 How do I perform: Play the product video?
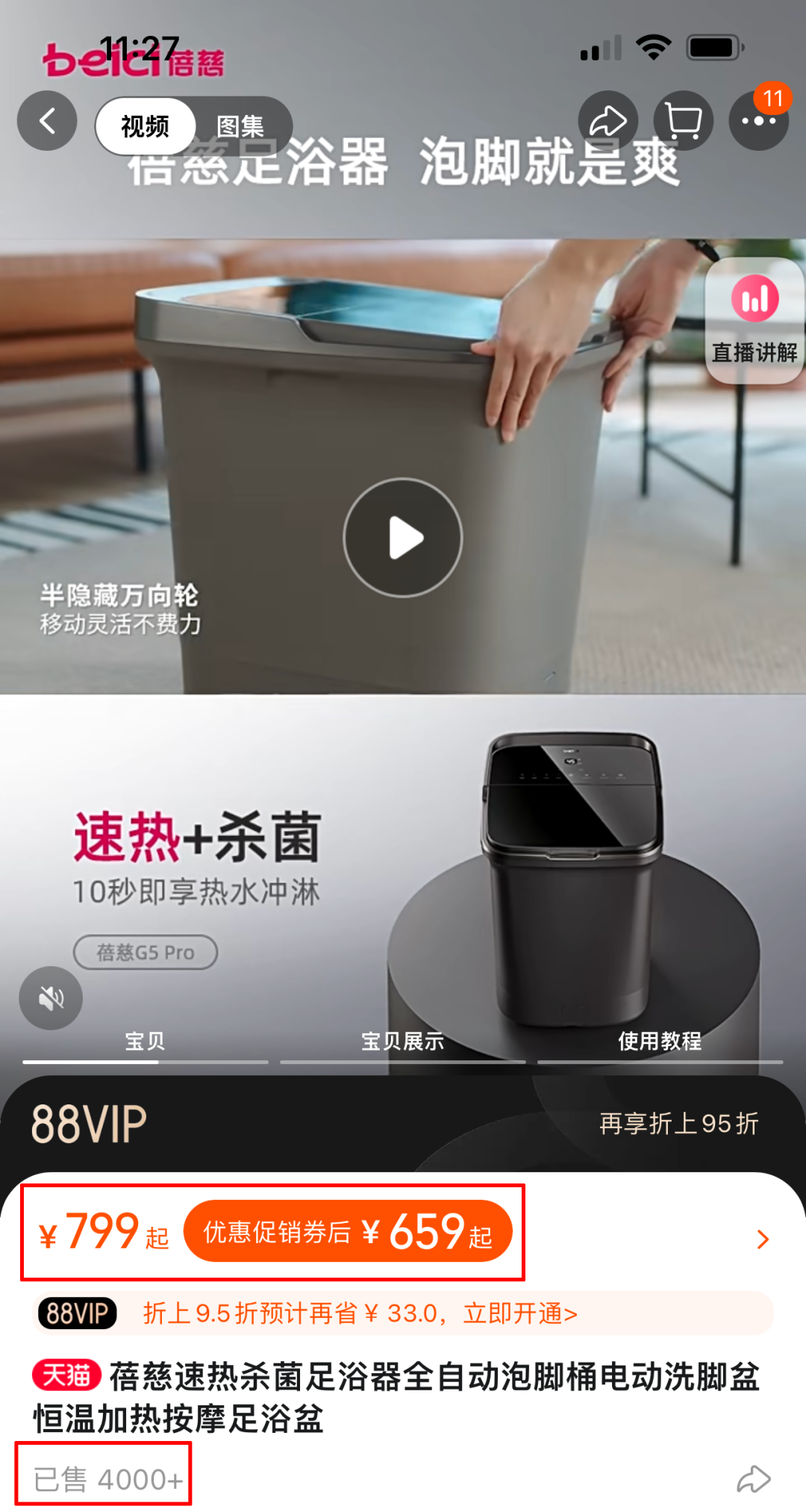(x=403, y=538)
